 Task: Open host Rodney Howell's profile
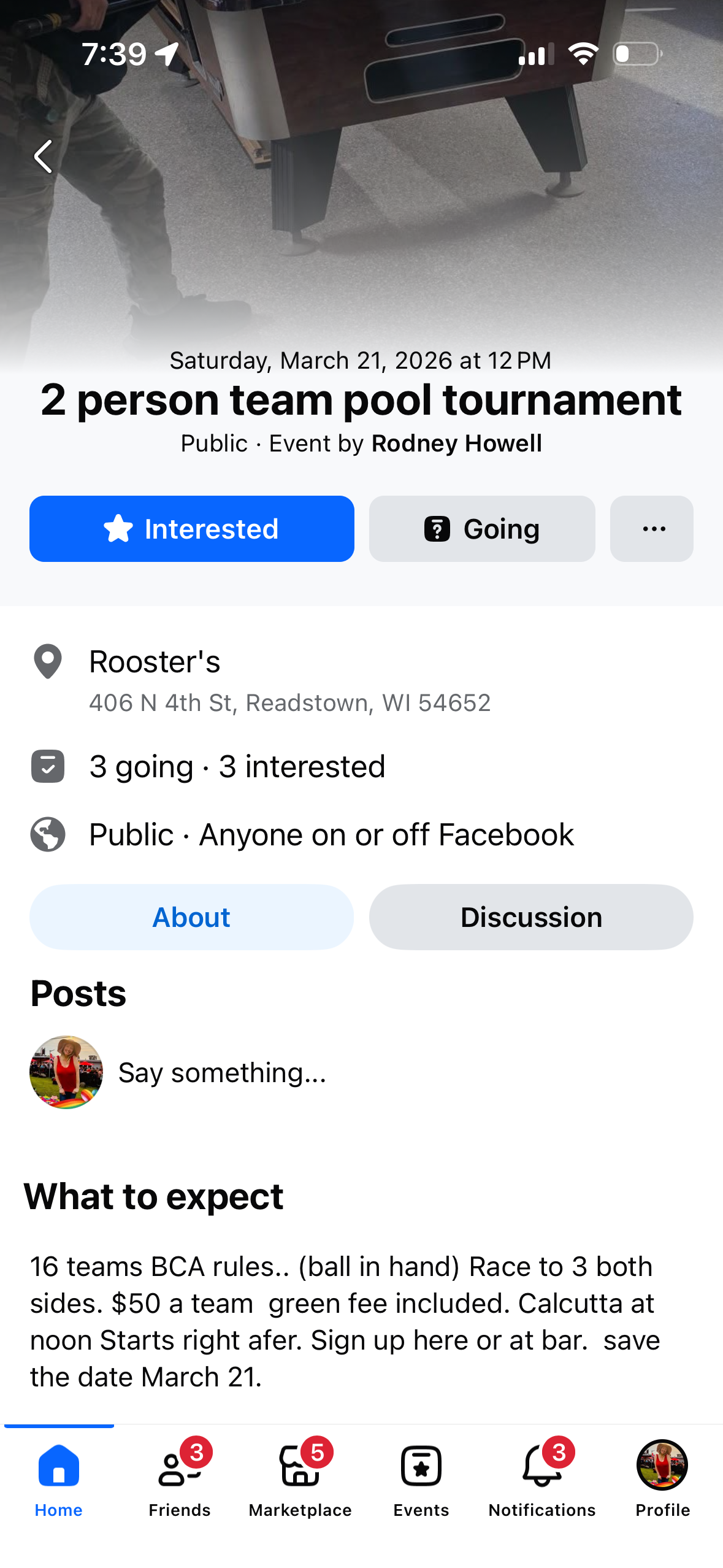click(456, 444)
